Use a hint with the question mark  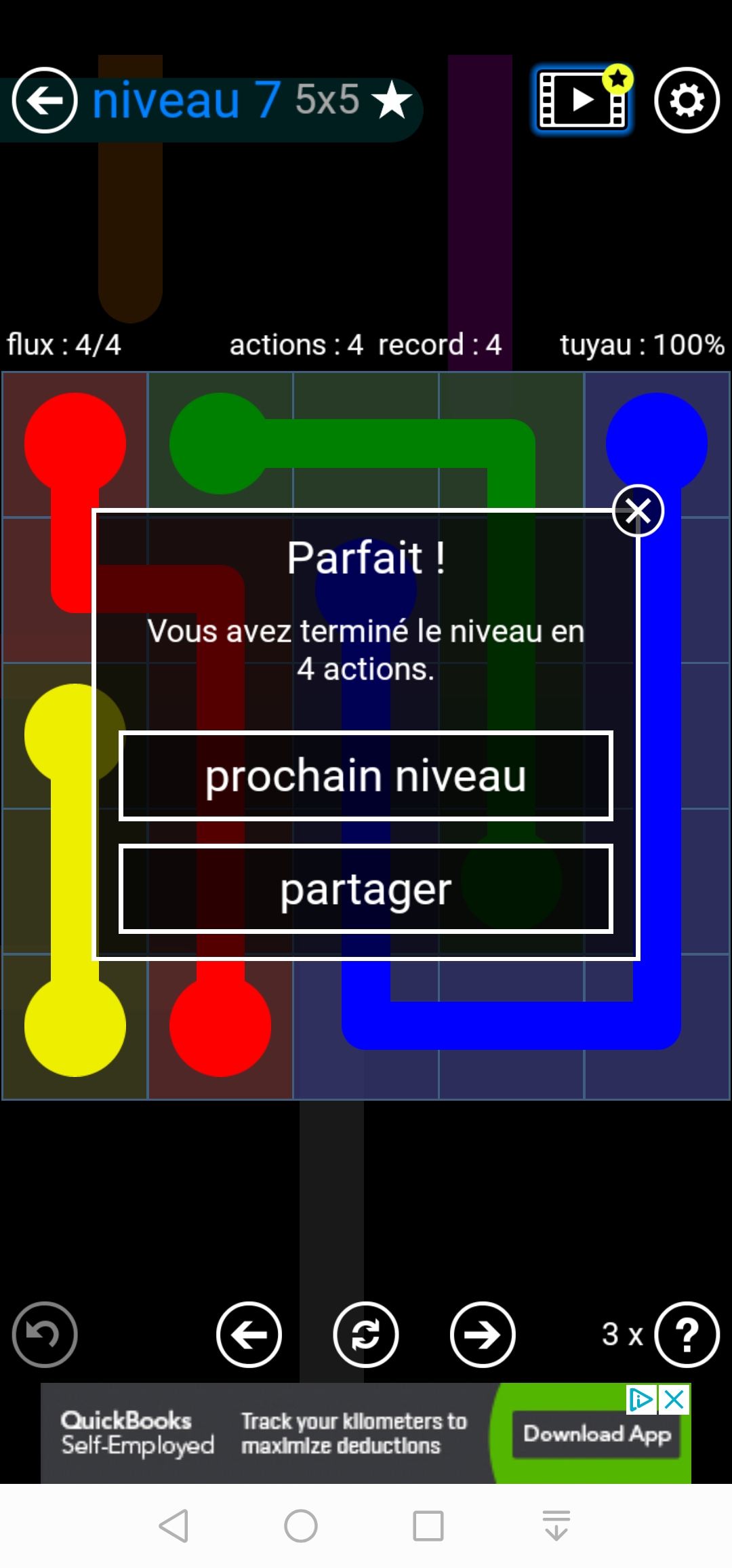pyautogui.click(x=687, y=1335)
